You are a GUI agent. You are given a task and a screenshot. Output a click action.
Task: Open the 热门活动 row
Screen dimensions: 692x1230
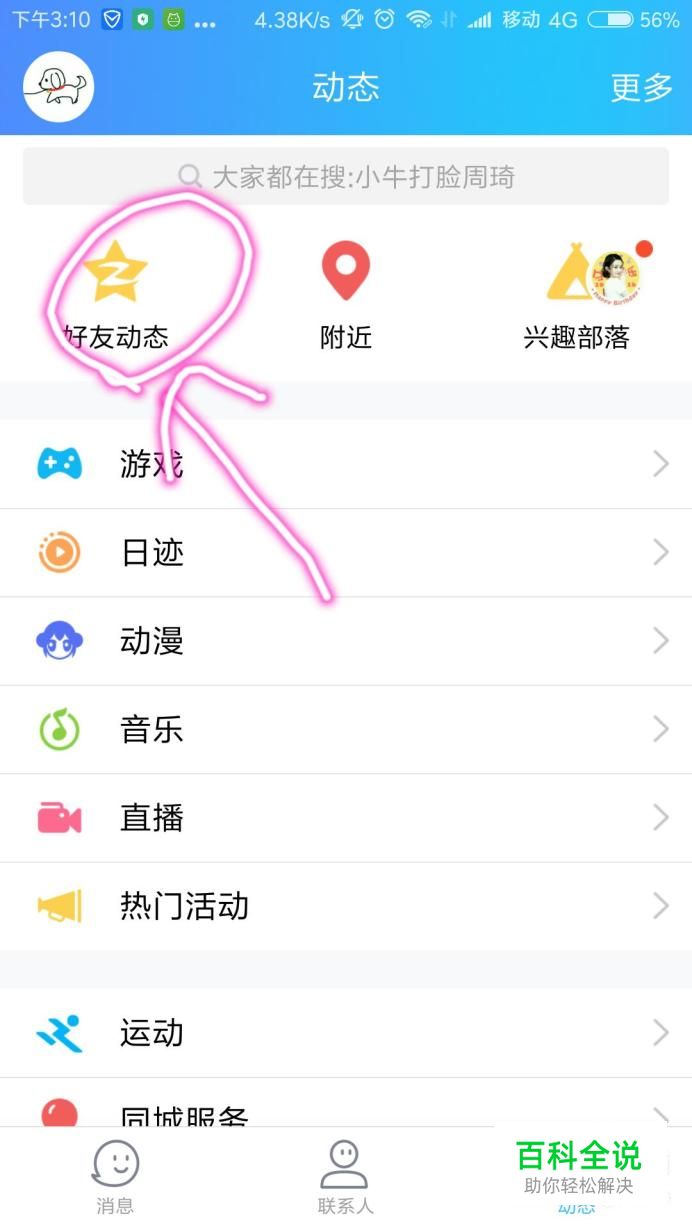pyautogui.click(x=346, y=906)
